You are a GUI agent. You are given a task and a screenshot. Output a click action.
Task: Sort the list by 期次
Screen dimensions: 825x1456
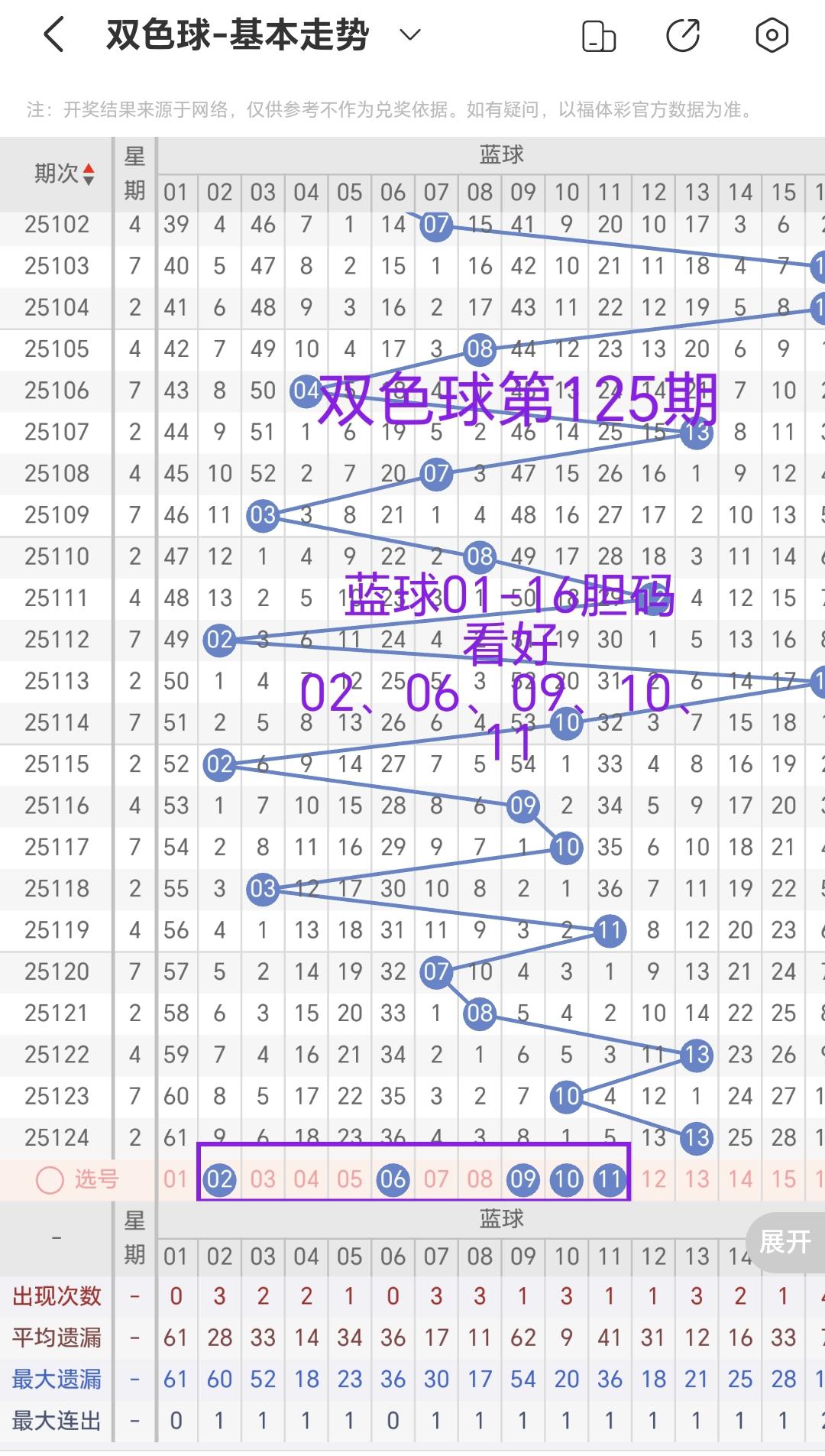click(x=64, y=174)
